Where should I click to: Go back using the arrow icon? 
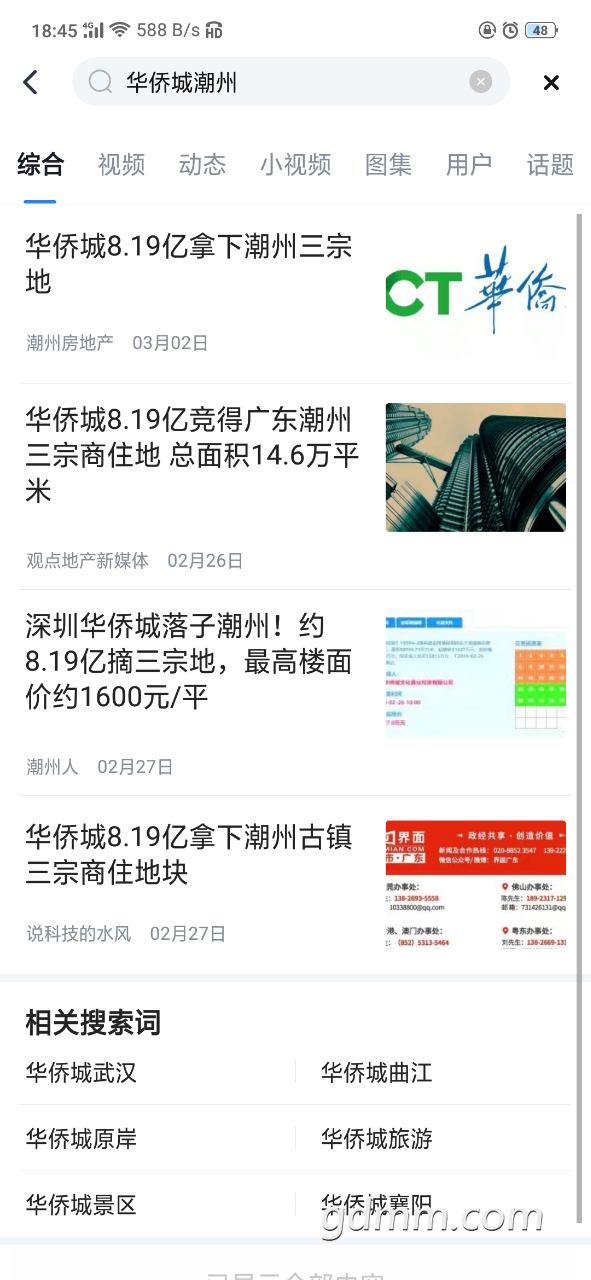tap(30, 82)
